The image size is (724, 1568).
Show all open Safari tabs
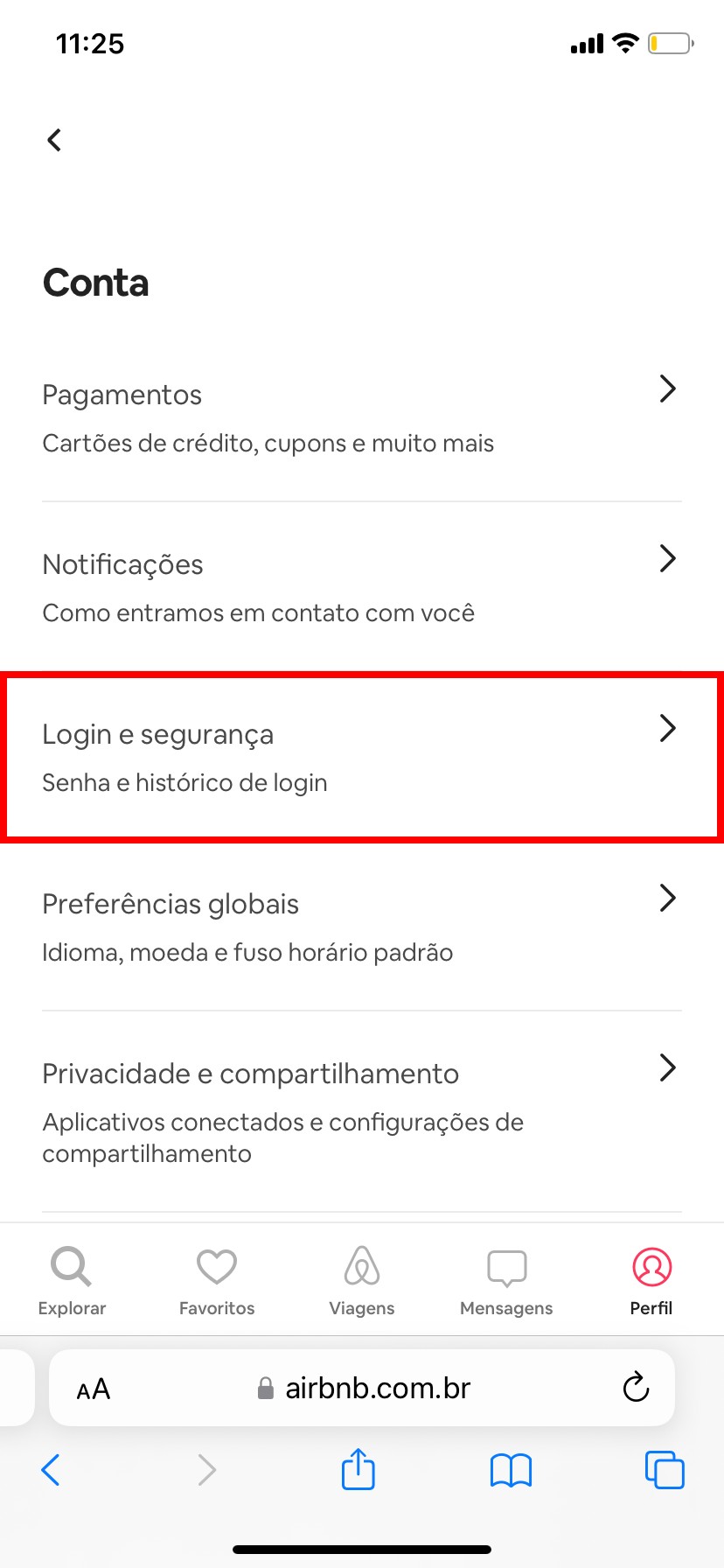coord(664,1470)
